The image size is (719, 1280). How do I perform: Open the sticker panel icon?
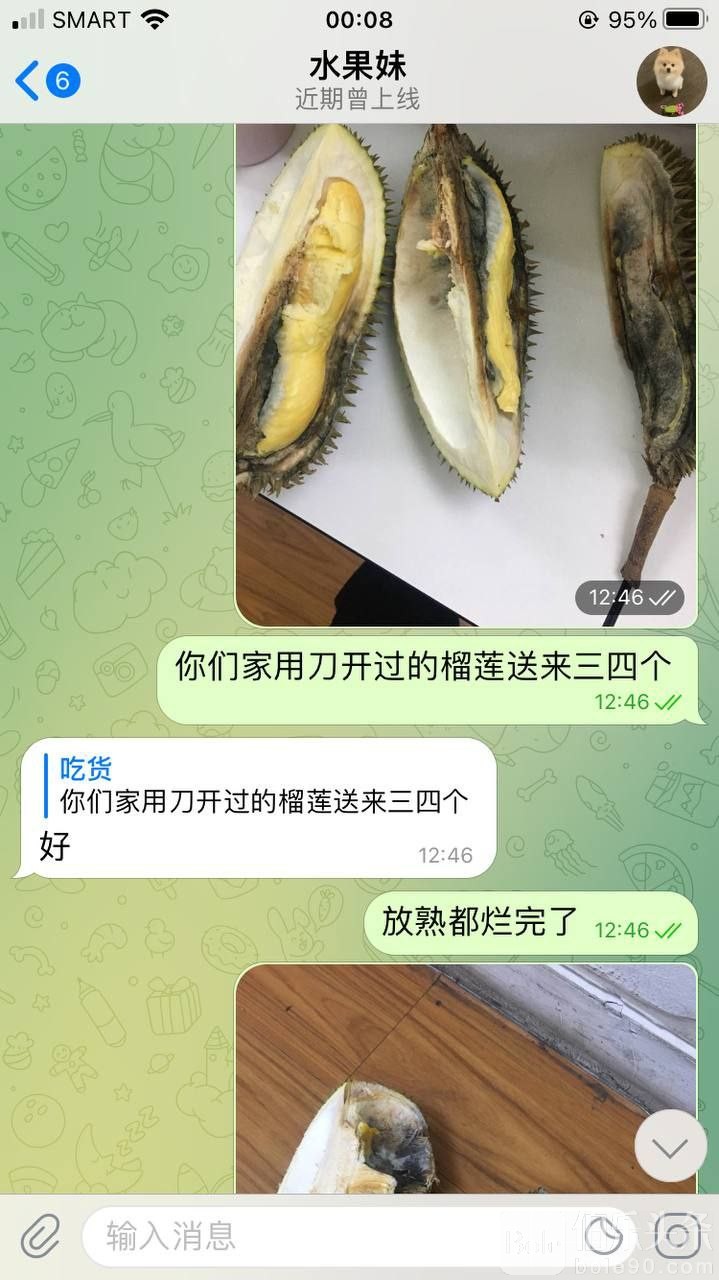(x=604, y=1237)
